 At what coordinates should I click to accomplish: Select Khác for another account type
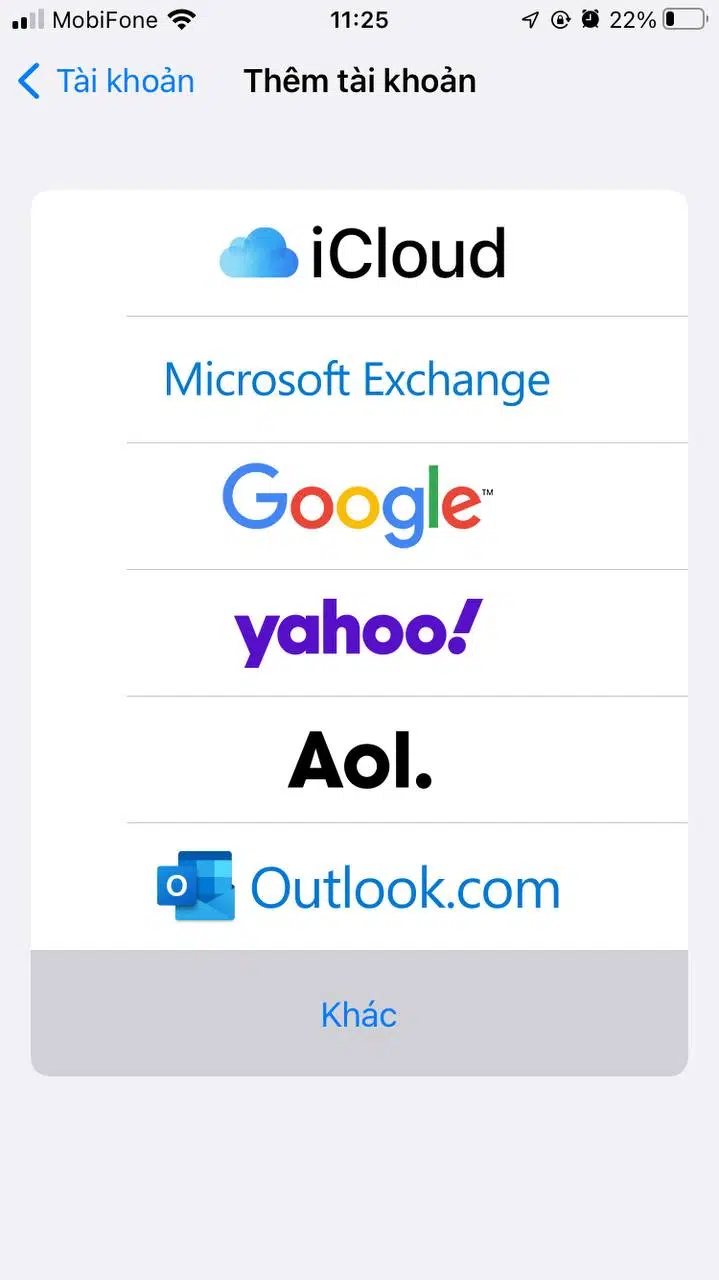click(359, 1014)
